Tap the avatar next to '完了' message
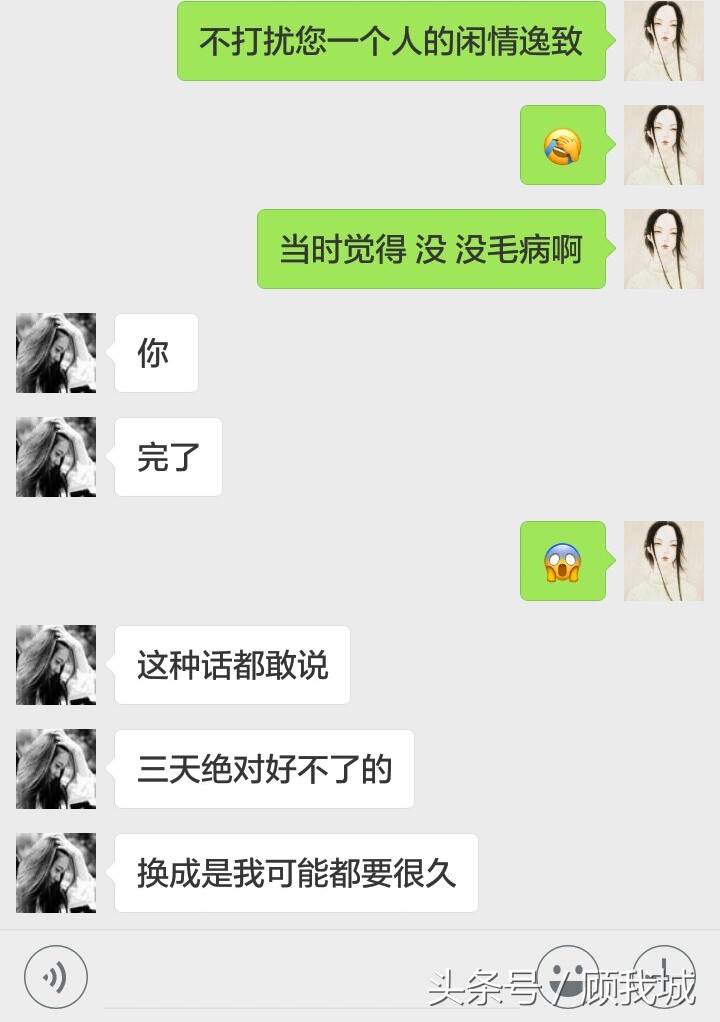720x1022 pixels. click(55, 456)
